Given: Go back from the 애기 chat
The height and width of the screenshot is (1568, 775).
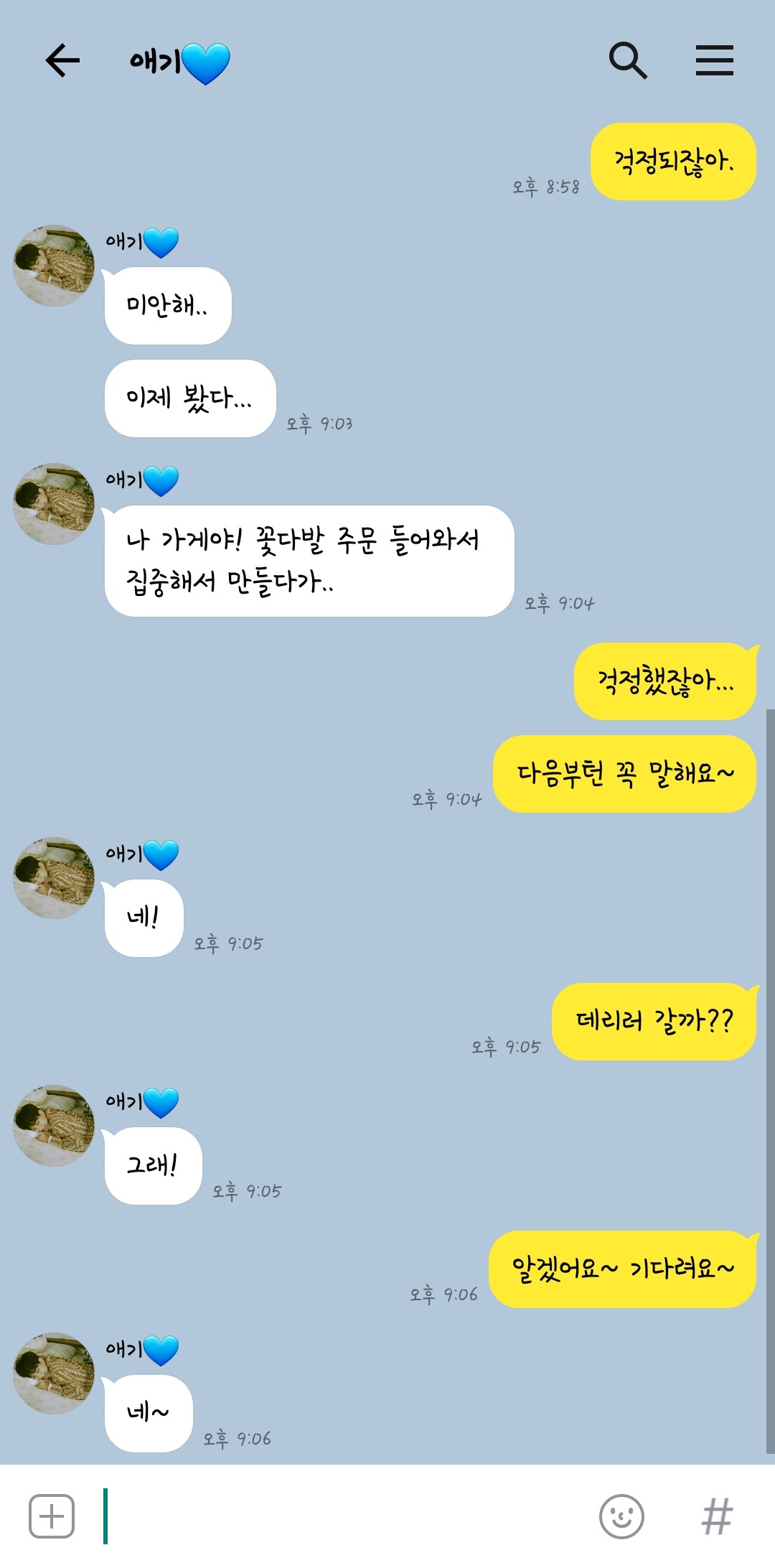Looking at the screenshot, I should point(62,60).
